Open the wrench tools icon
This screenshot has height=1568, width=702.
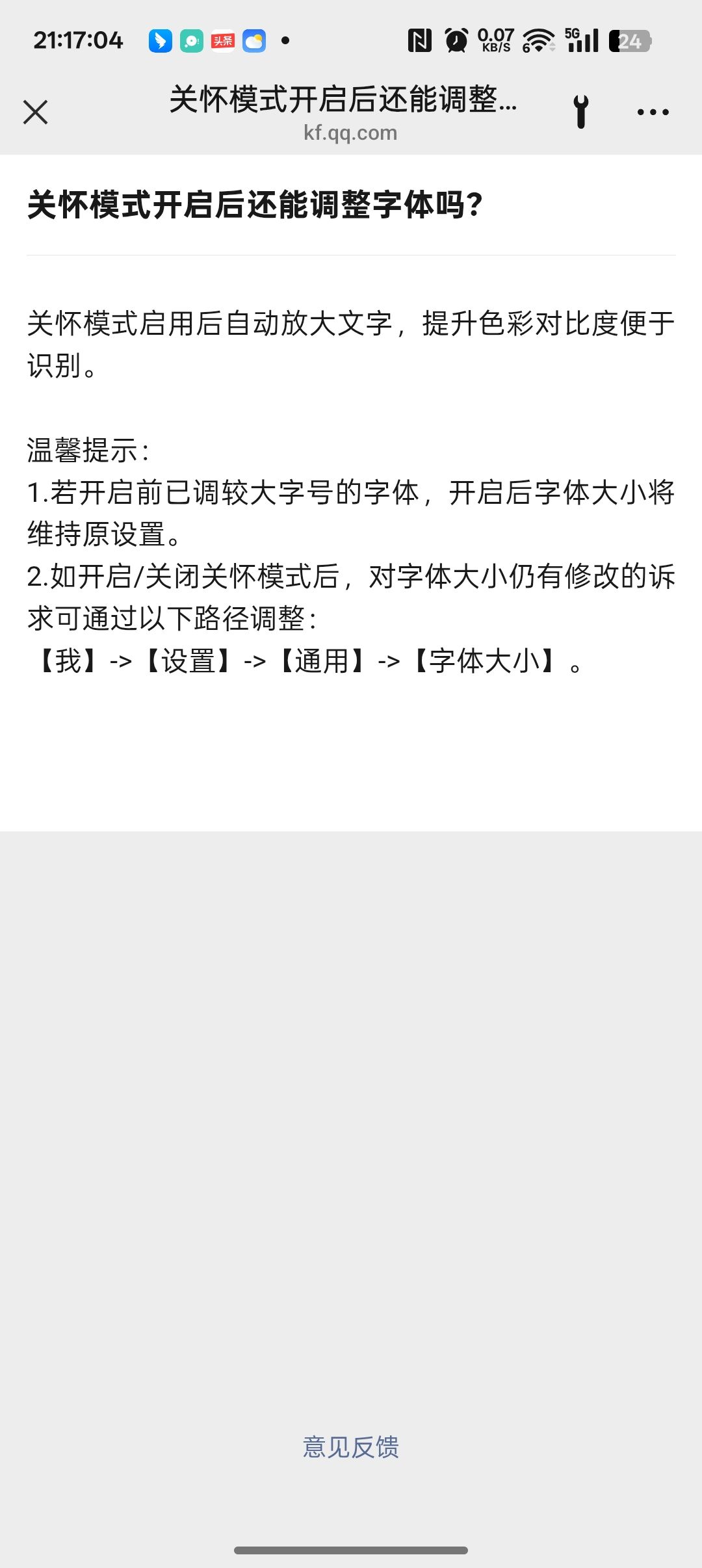coord(581,112)
